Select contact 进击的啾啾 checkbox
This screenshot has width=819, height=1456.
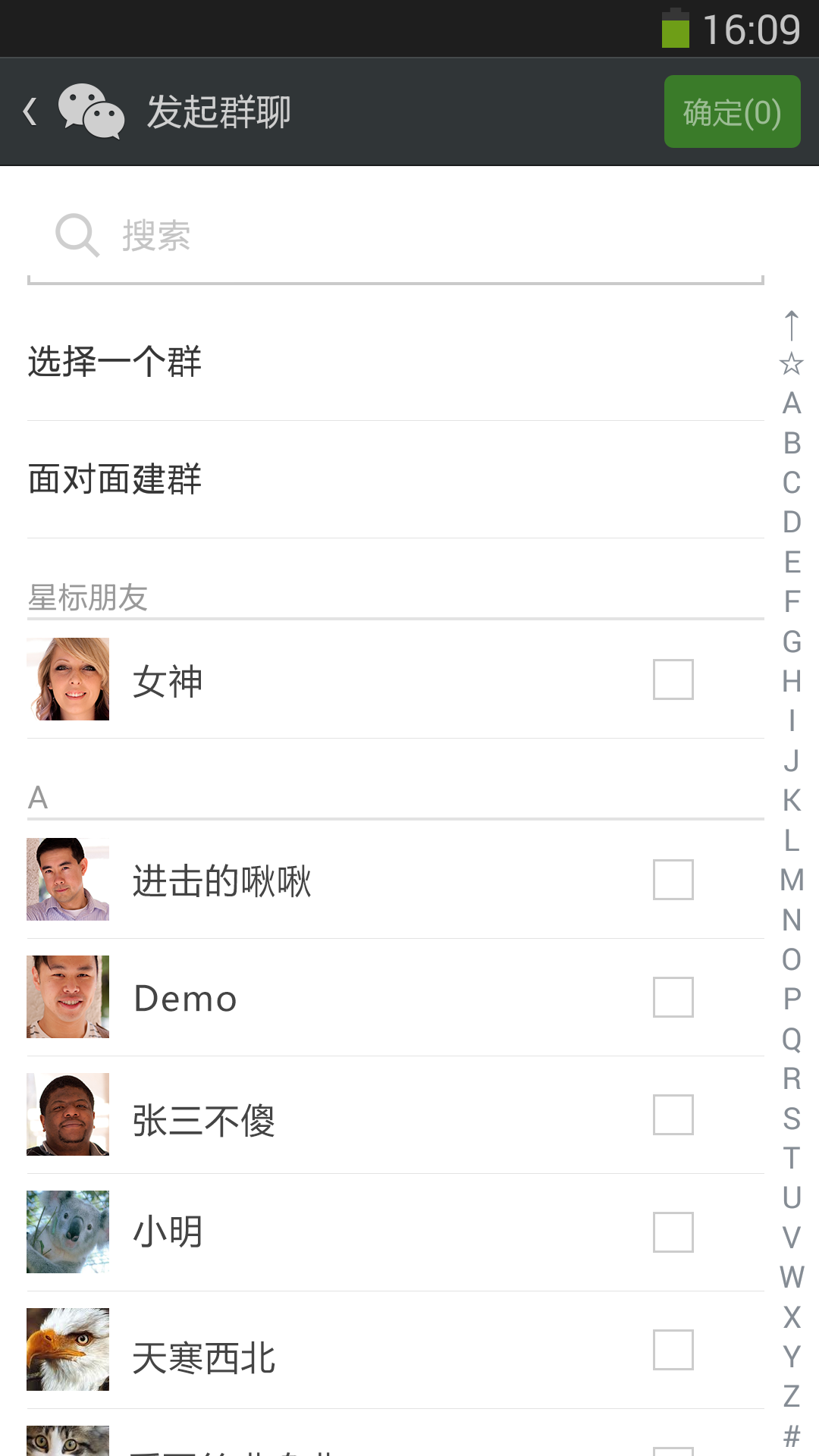673,880
